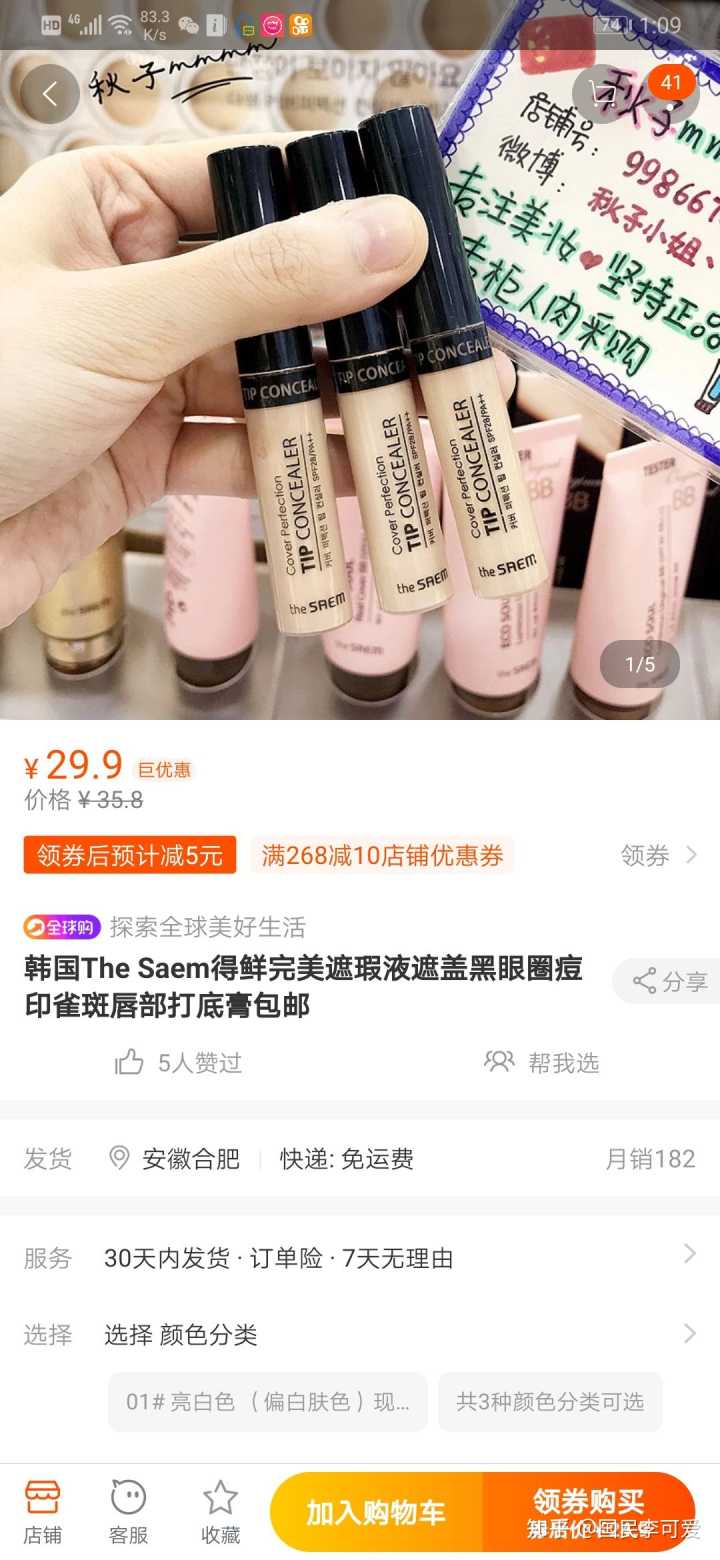Open the main product photo
This screenshot has height=1560, width=720.
[x=360, y=400]
